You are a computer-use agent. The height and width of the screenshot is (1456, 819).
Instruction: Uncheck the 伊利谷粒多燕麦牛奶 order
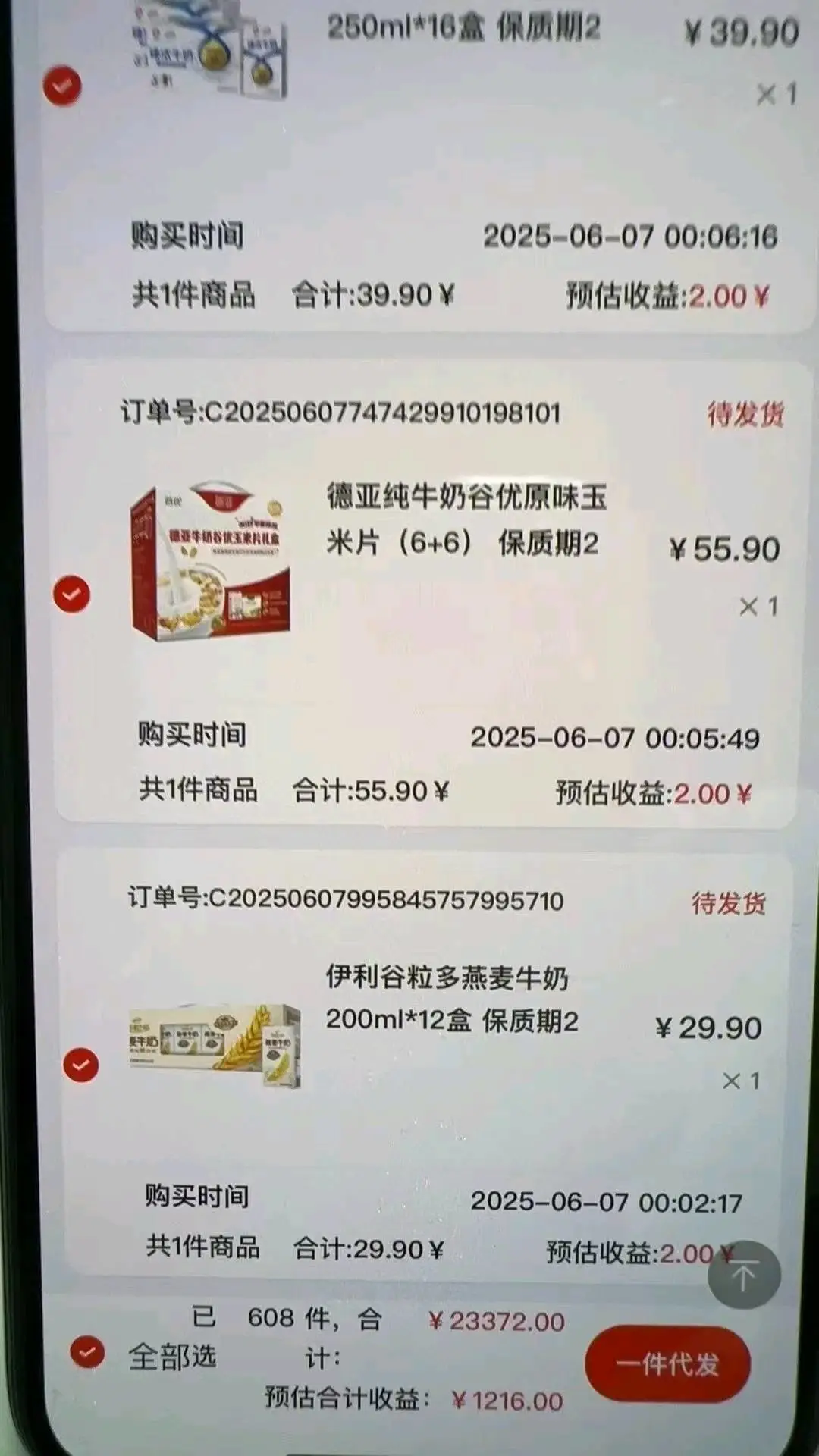point(81,1065)
